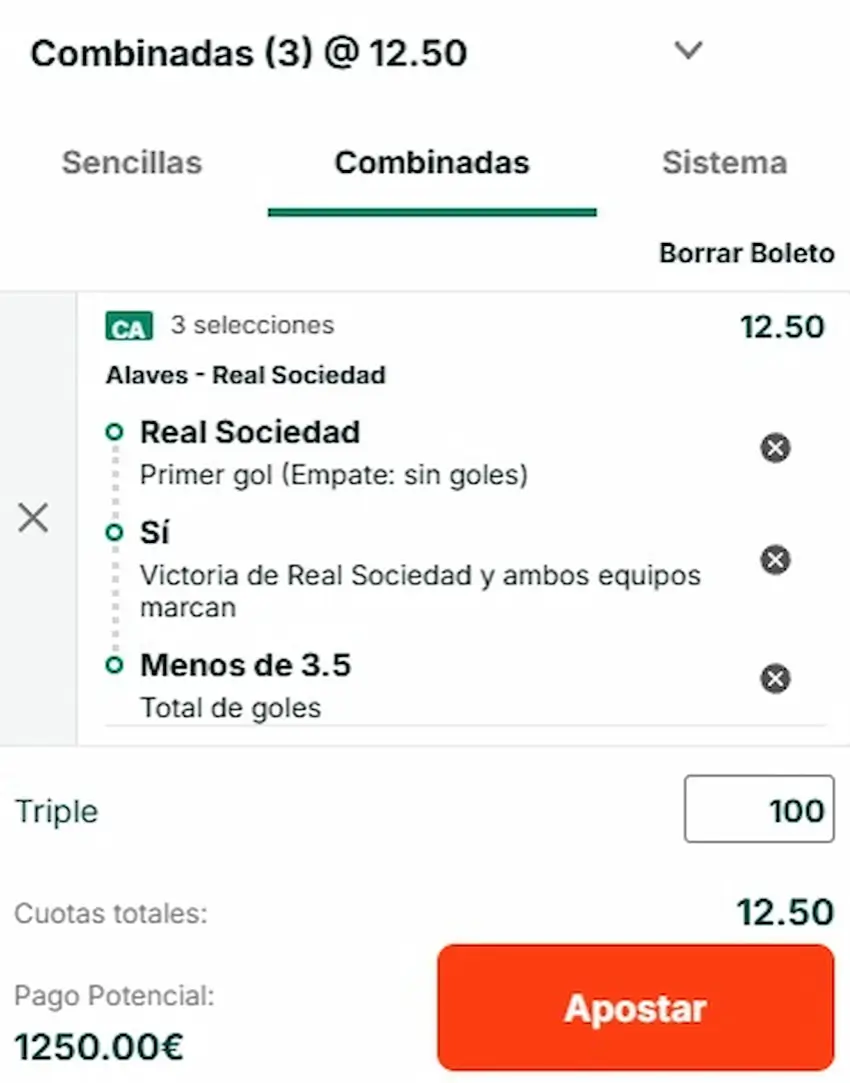Click Borrar Boleto to clear the slip
The image size is (850, 1083).
pos(746,253)
